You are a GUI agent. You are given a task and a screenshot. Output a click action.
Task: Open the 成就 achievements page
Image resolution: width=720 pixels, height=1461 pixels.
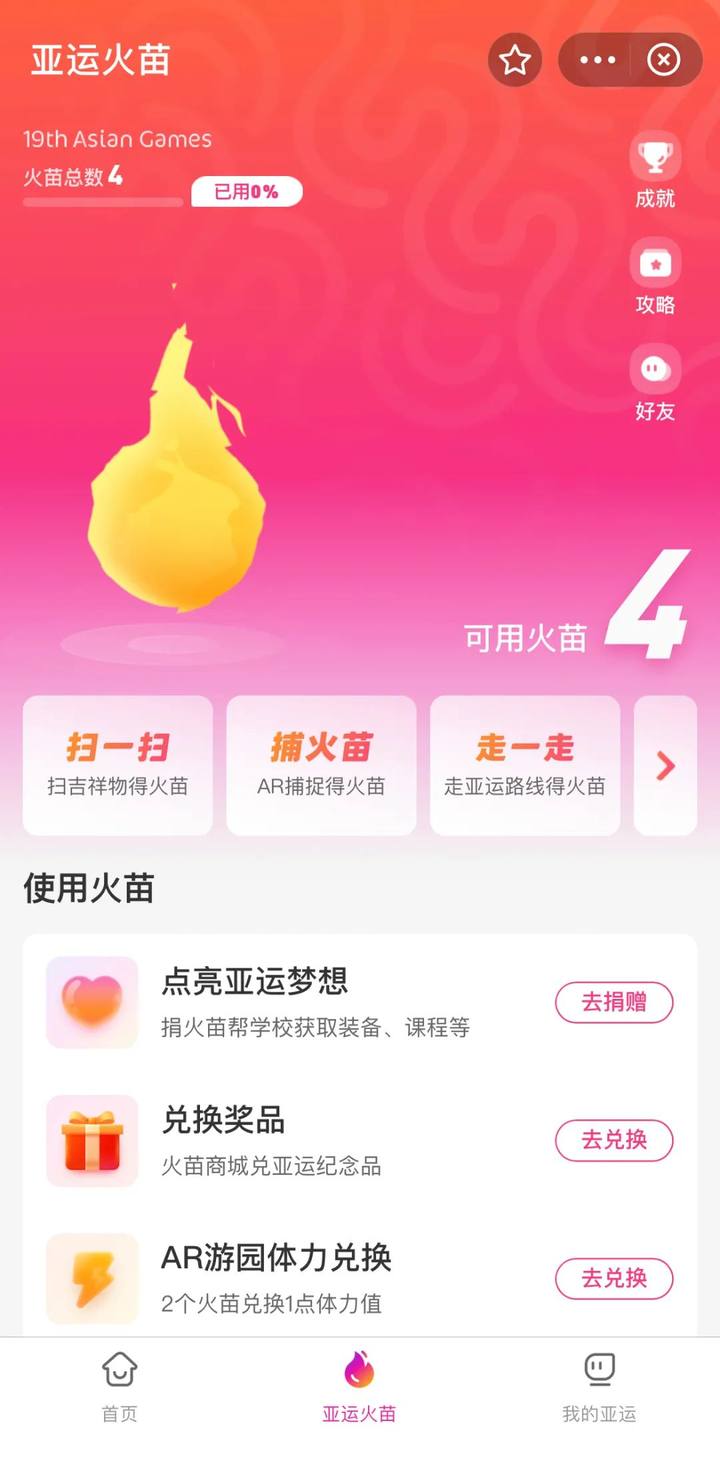(655, 170)
